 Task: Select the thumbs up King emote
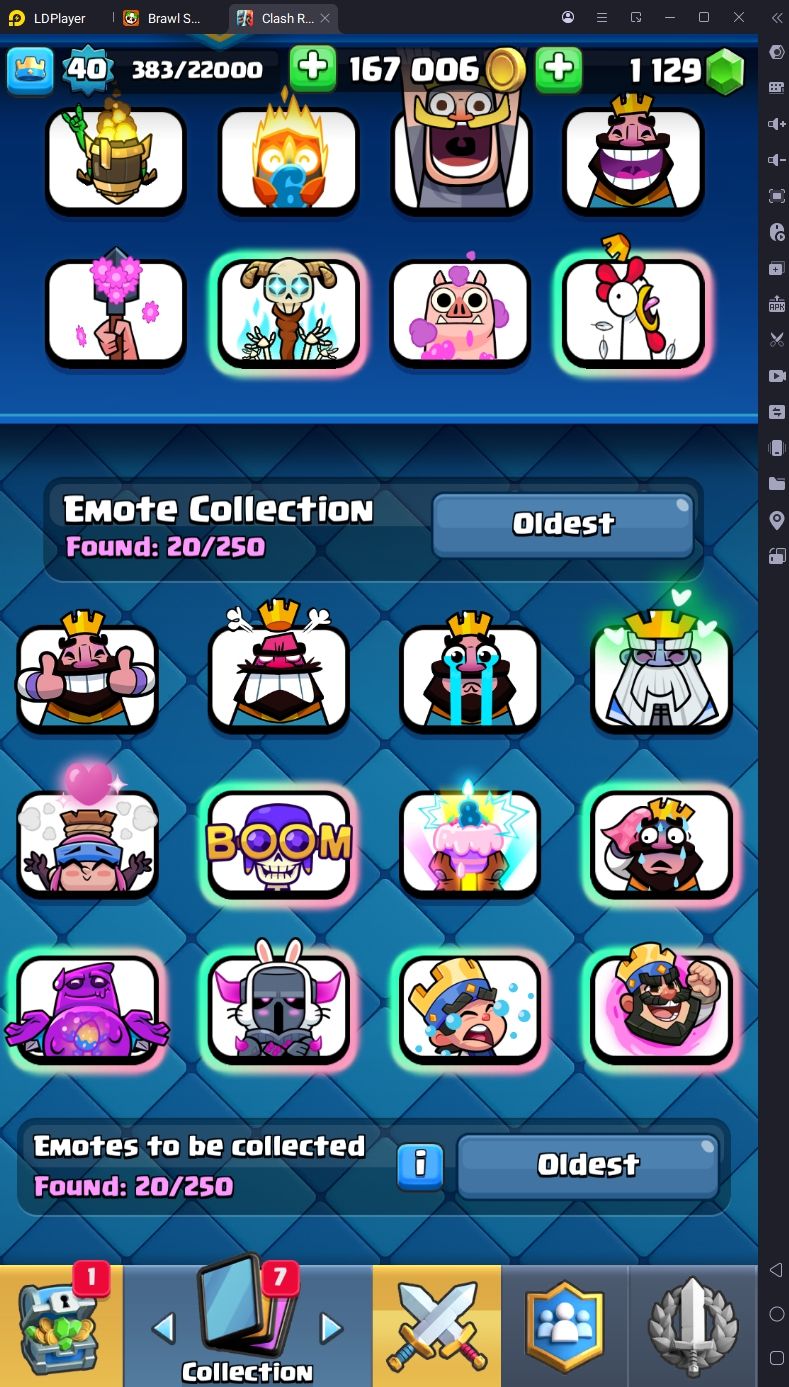point(87,675)
